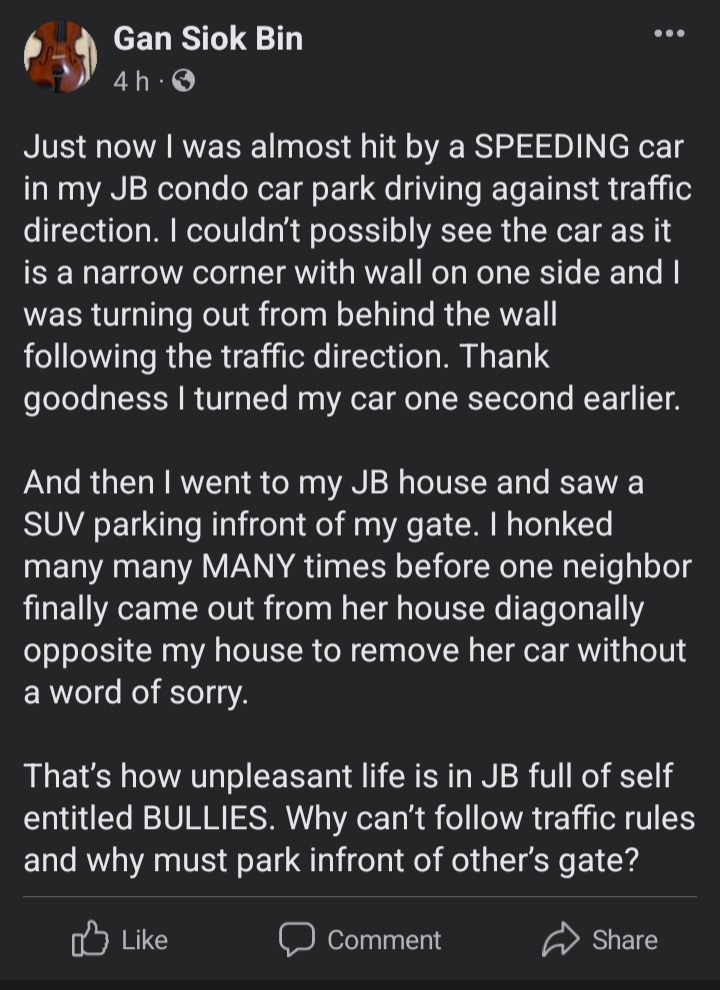This screenshot has width=720, height=990.
Task: Open the post's three-dot options menu
Action: click(668, 33)
